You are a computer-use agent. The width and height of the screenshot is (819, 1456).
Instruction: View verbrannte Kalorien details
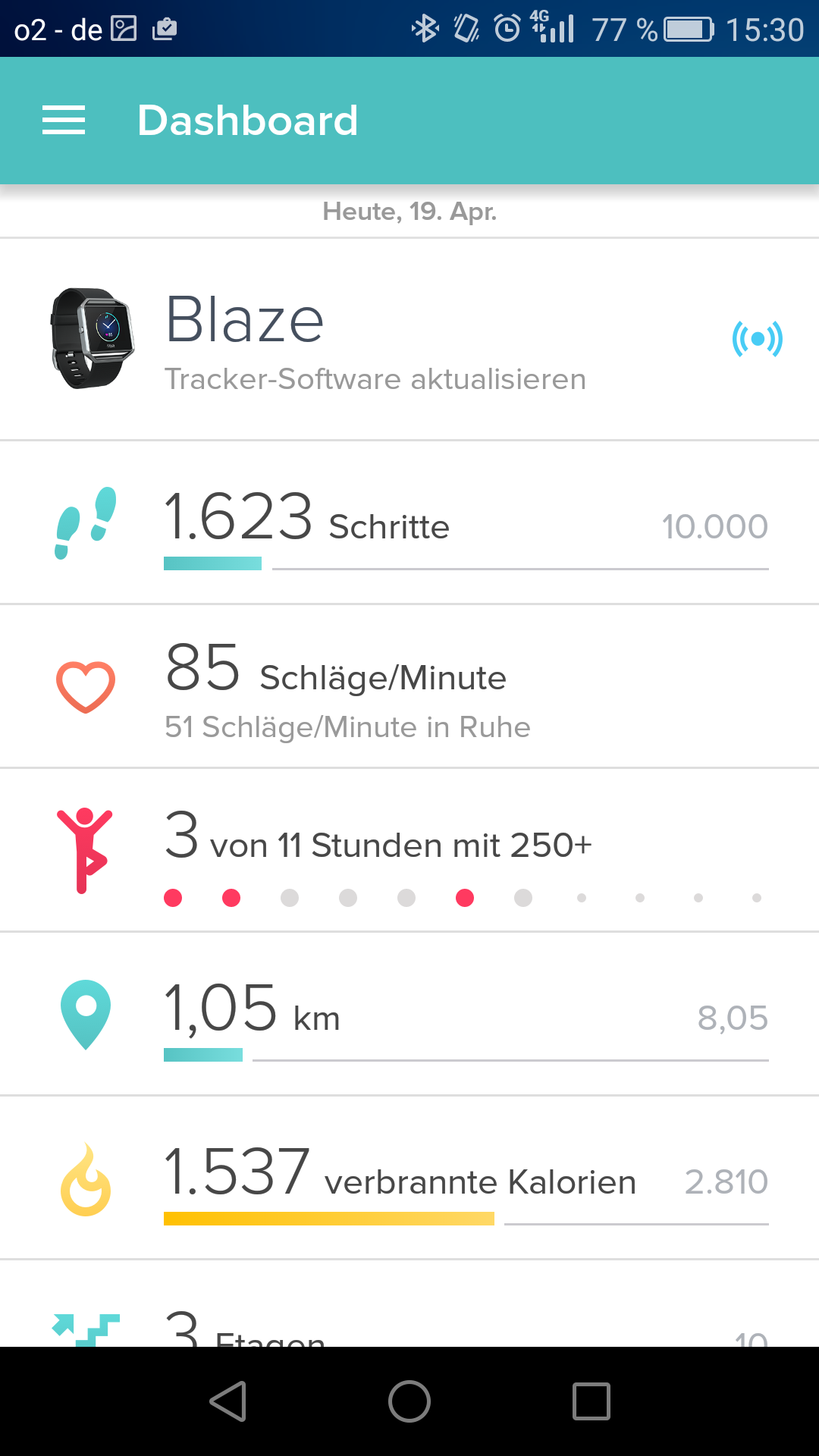409,1178
